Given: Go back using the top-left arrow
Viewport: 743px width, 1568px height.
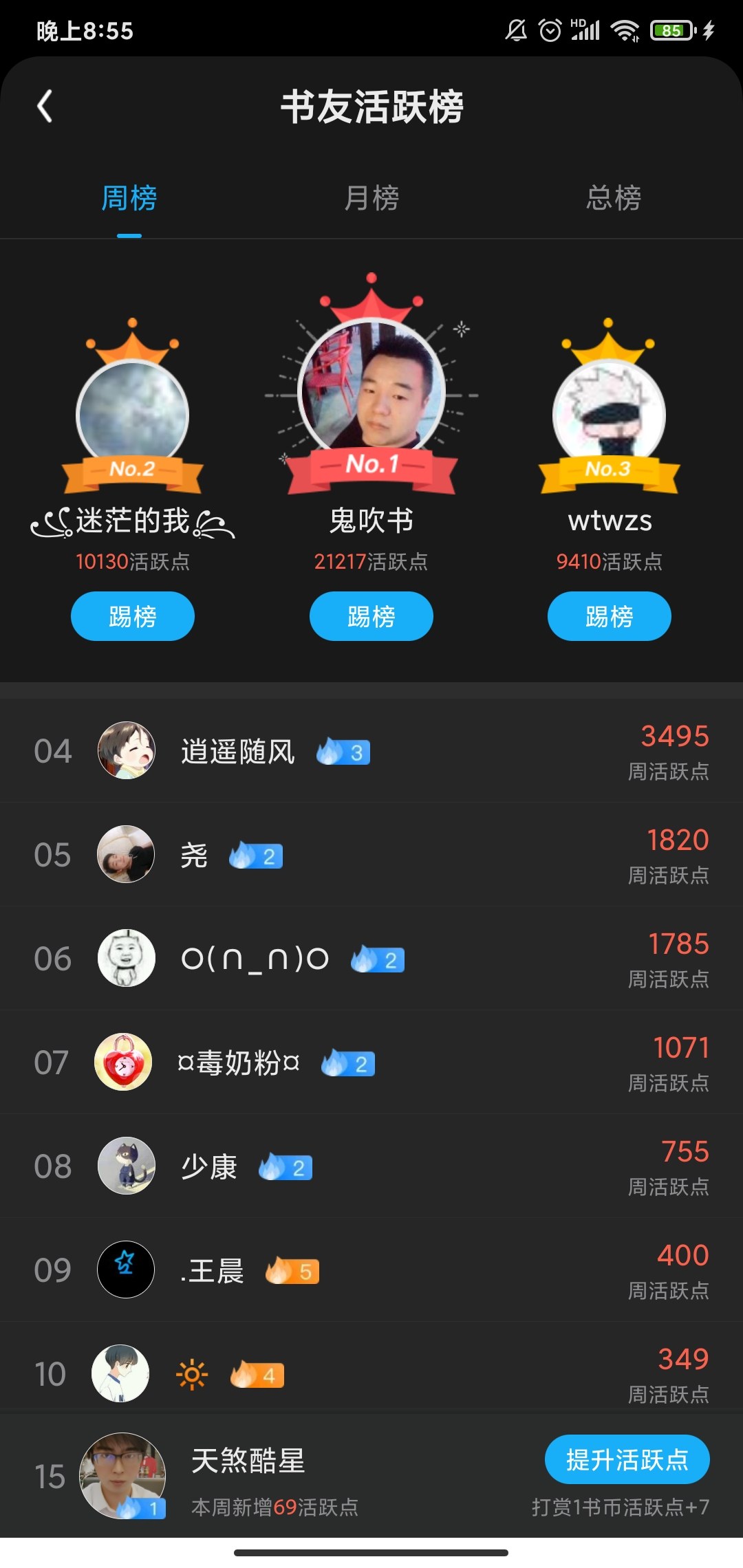Looking at the screenshot, I should [45, 107].
